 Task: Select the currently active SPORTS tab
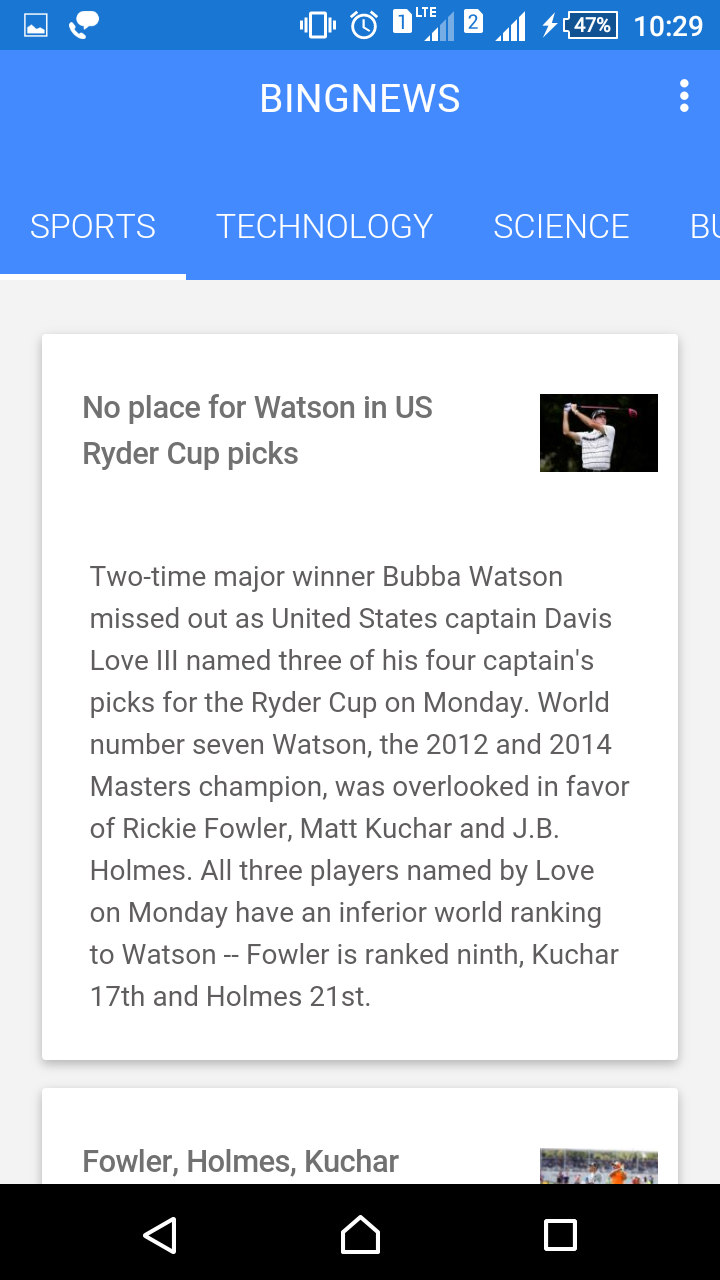[x=93, y=227]
